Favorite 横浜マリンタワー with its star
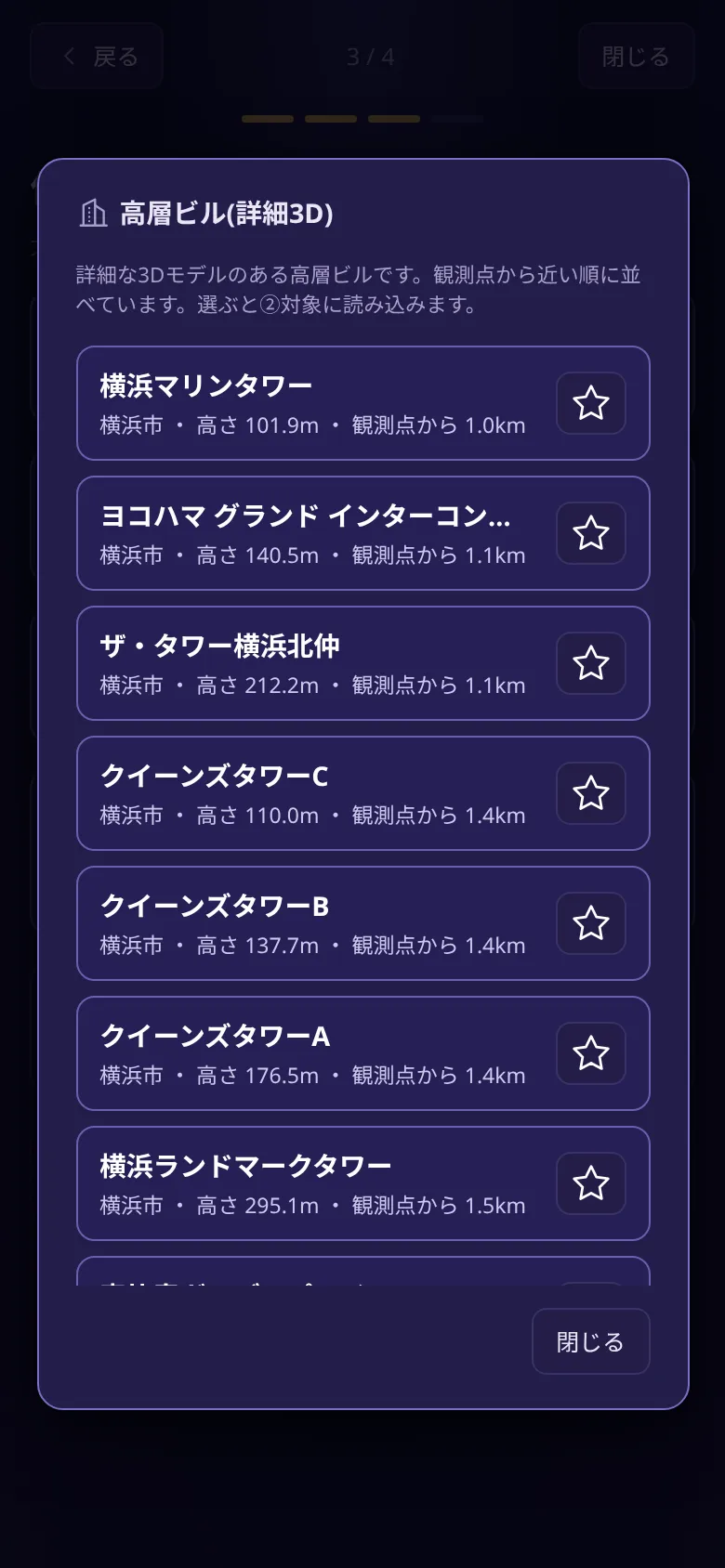 591,403
